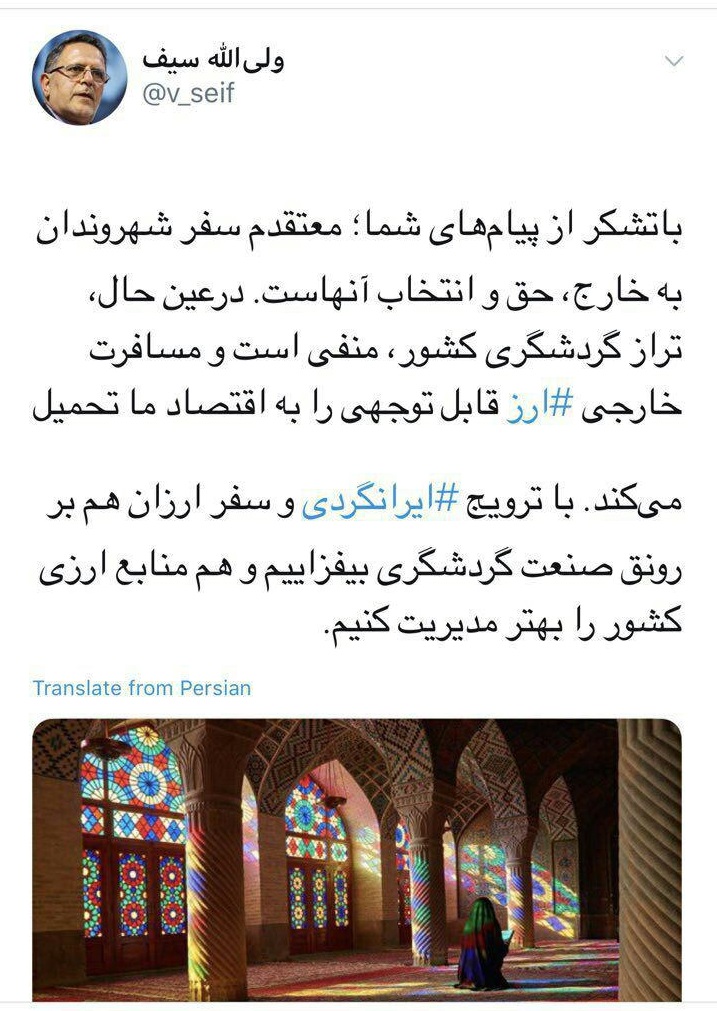717x1011 pixels.
Task: Open the tweet options chevron menu
Action: pos(675,62)
